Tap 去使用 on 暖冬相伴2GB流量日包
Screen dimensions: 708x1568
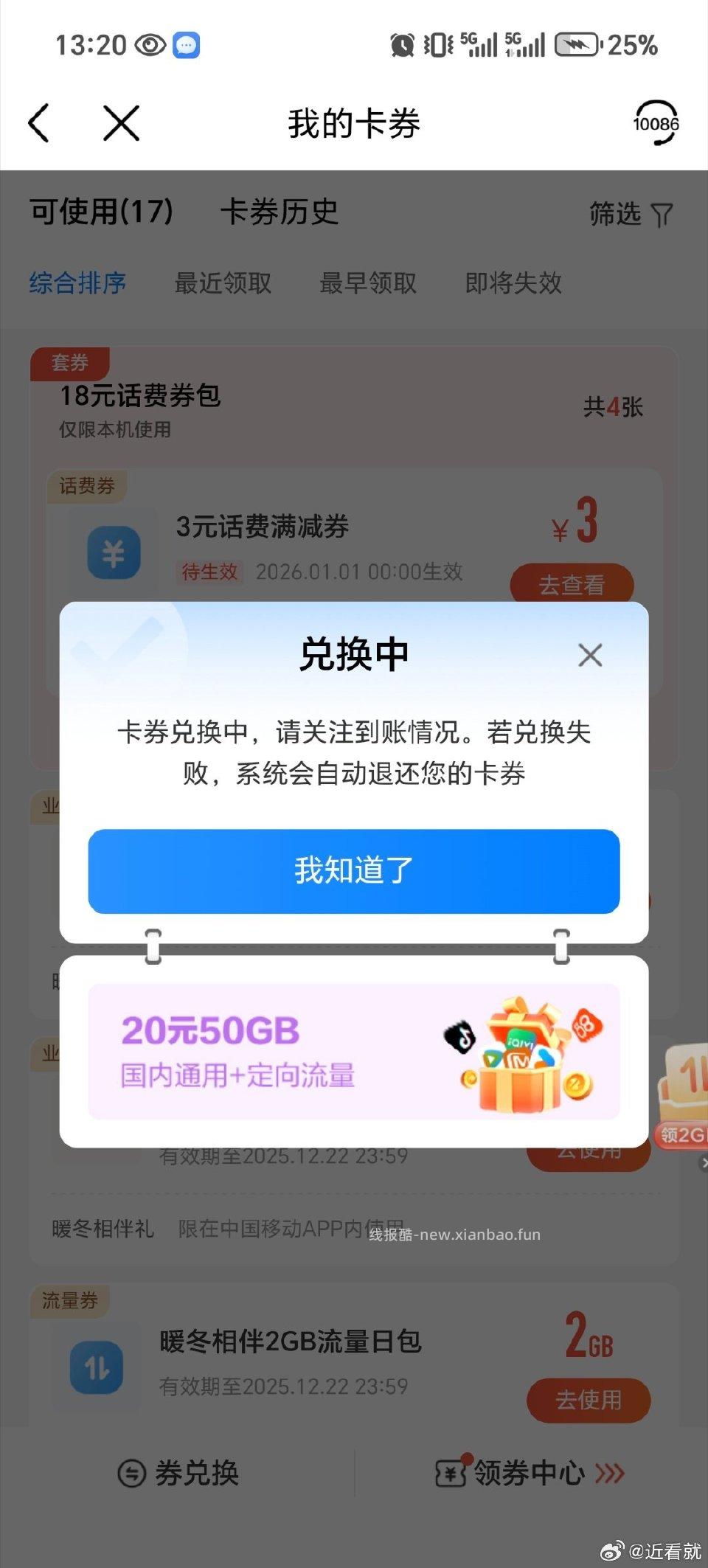pos(589,1401)
